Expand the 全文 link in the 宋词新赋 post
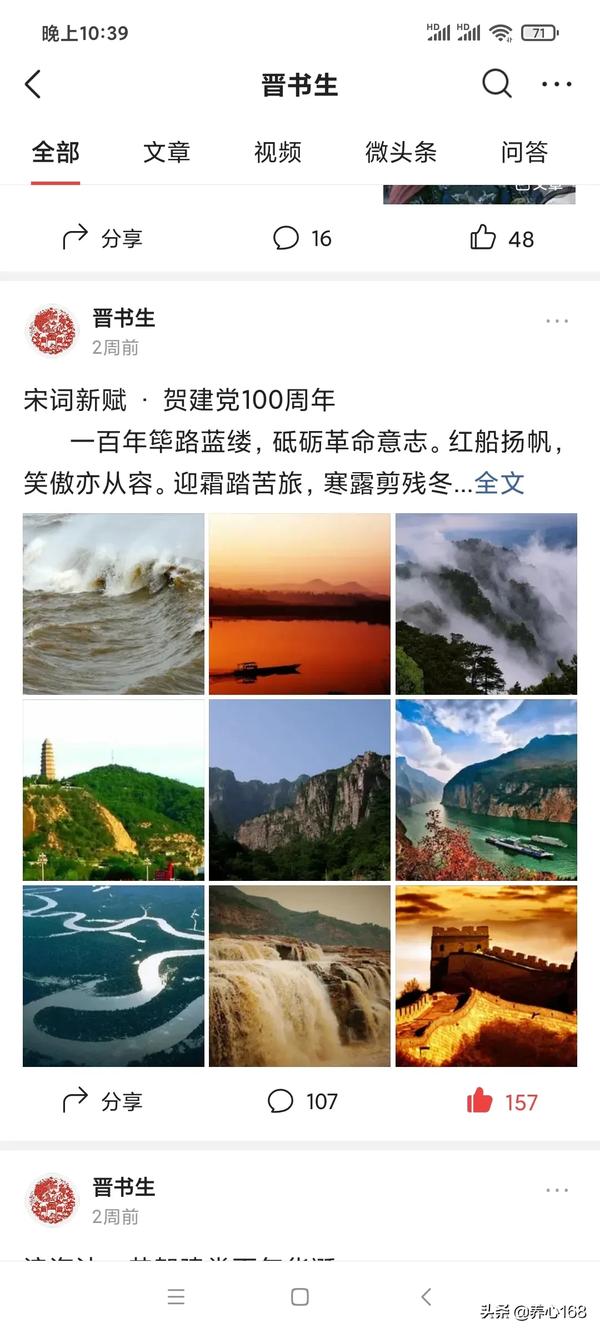 pyautogui.click(x=499, y=484)
